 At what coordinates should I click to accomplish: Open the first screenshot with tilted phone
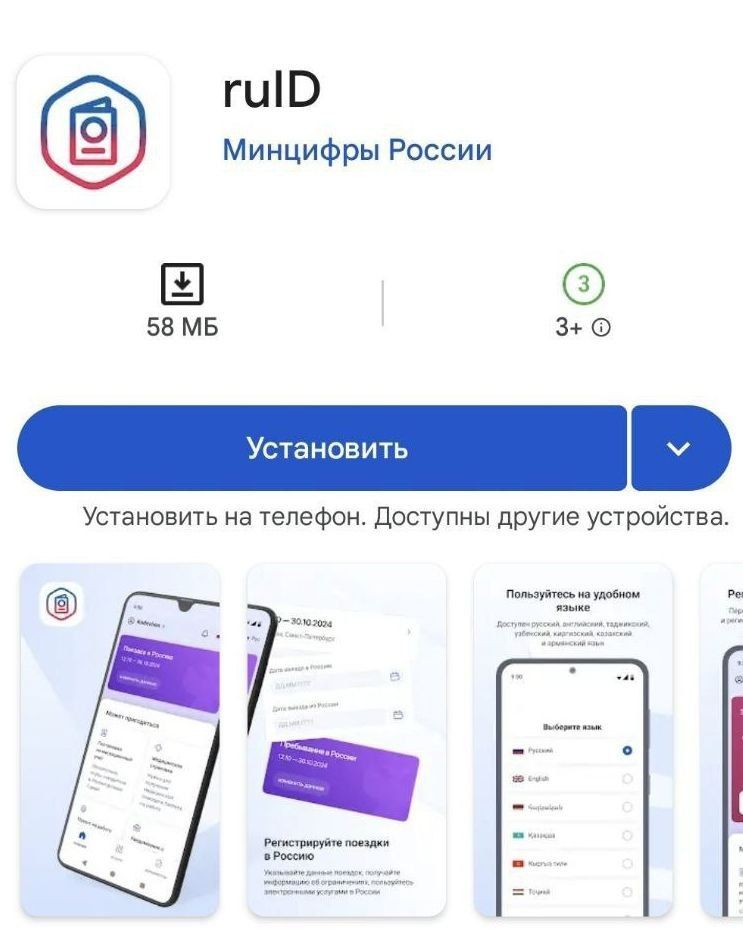tap(120, 740)
